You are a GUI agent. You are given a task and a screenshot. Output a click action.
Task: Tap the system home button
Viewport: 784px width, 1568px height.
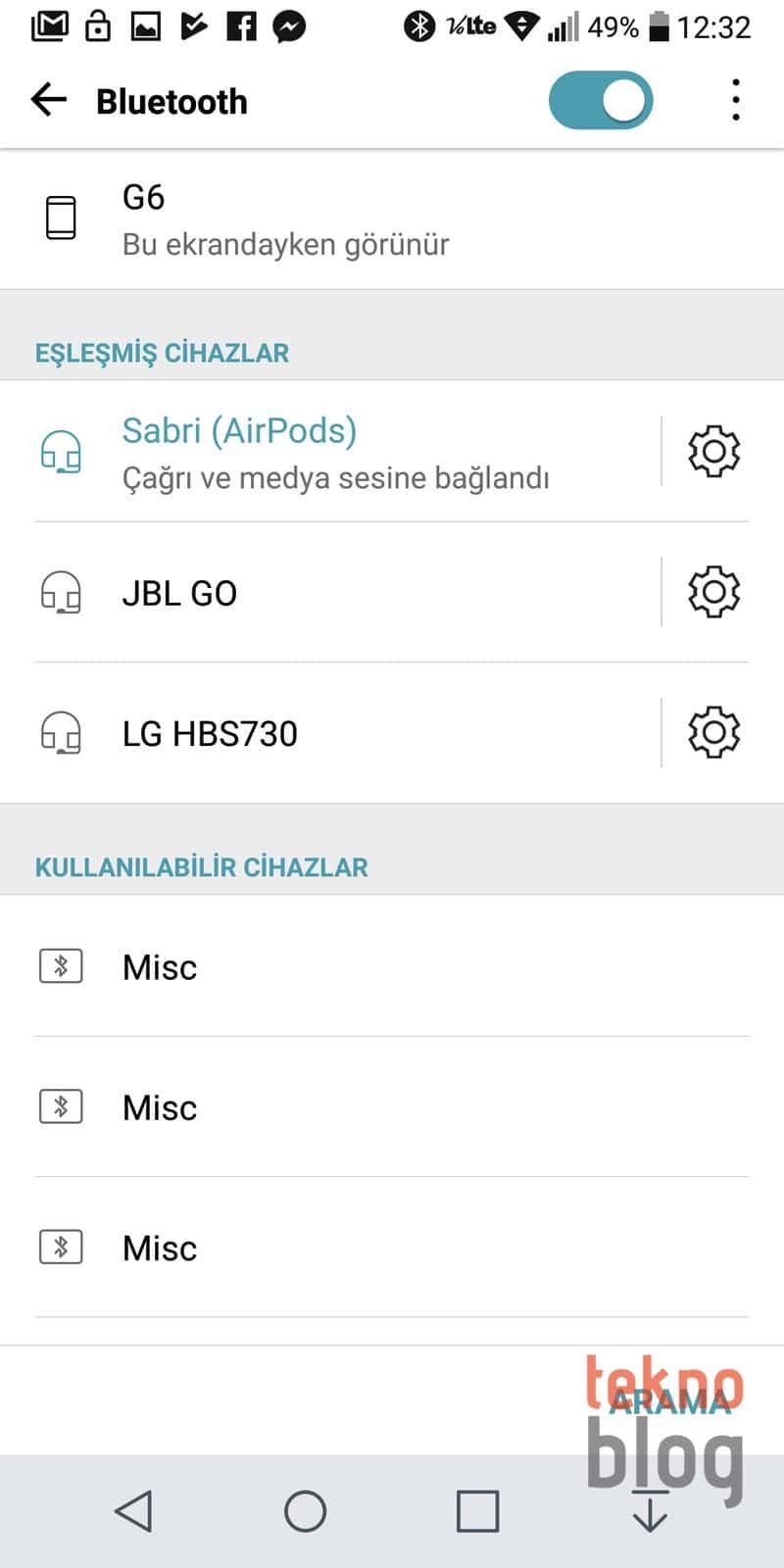click(305, 1511)
